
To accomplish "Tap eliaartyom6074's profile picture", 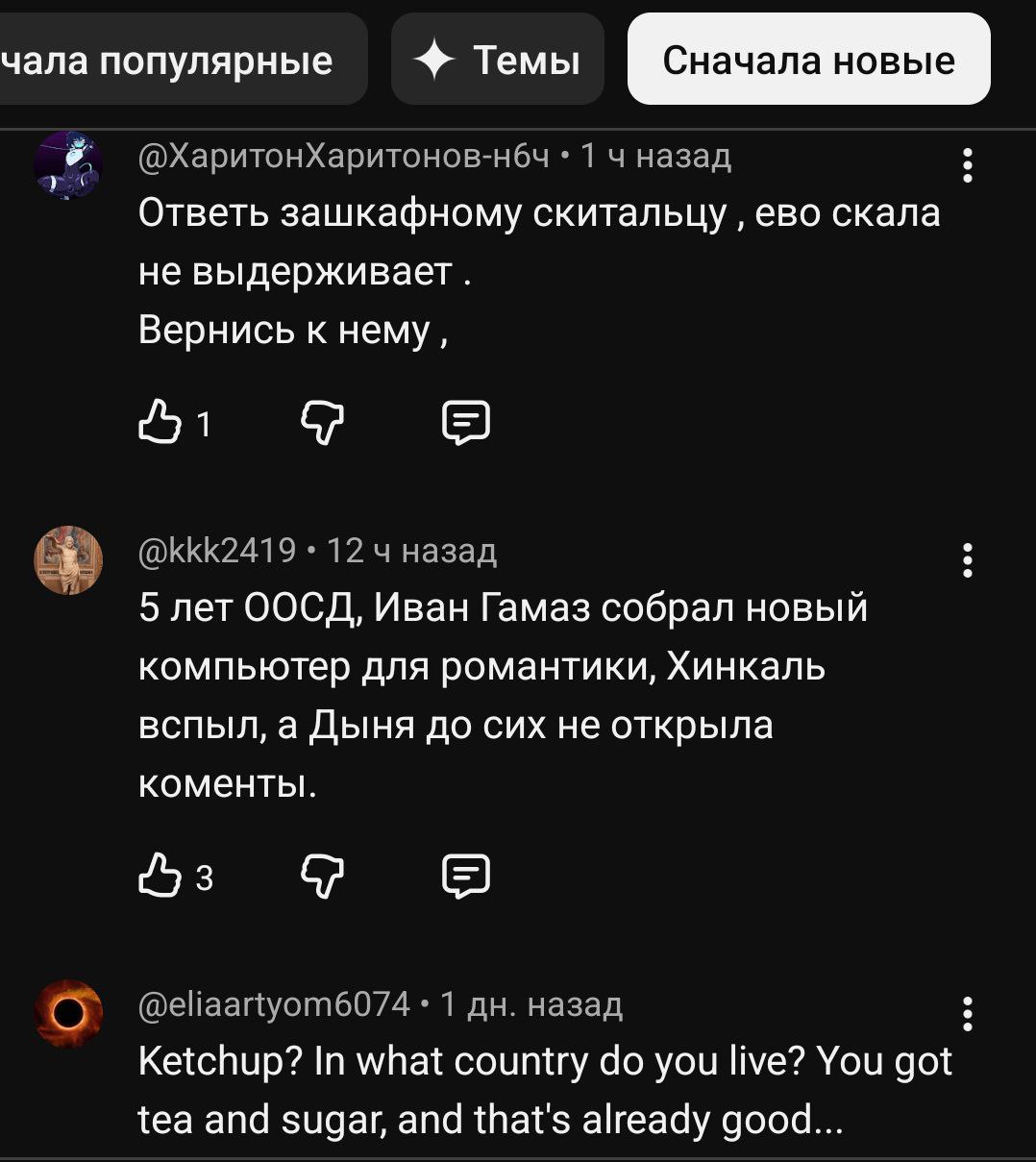I will pyautogui.click(x=68, y=1013).
